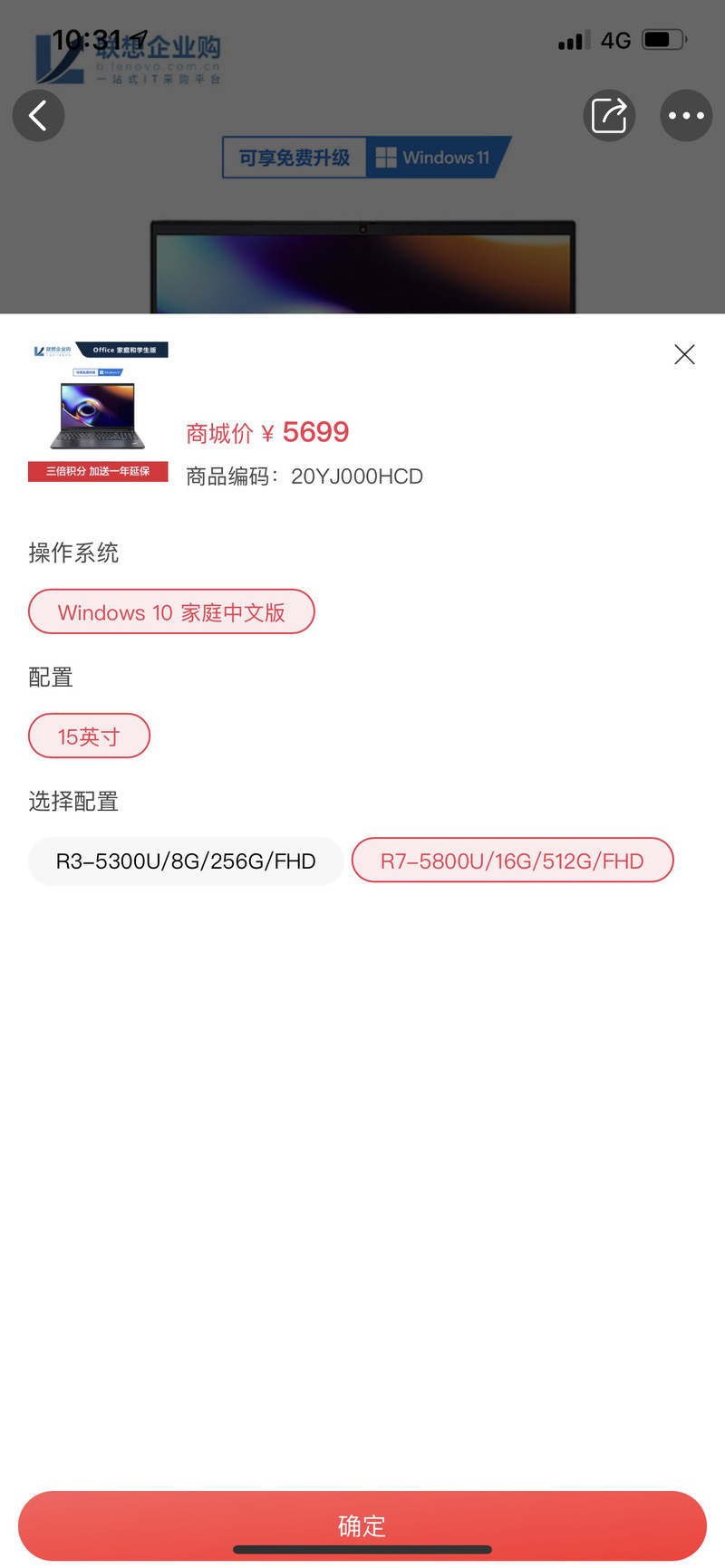
Task: Open the three-dot overflow menu
Action: [686, 115]
